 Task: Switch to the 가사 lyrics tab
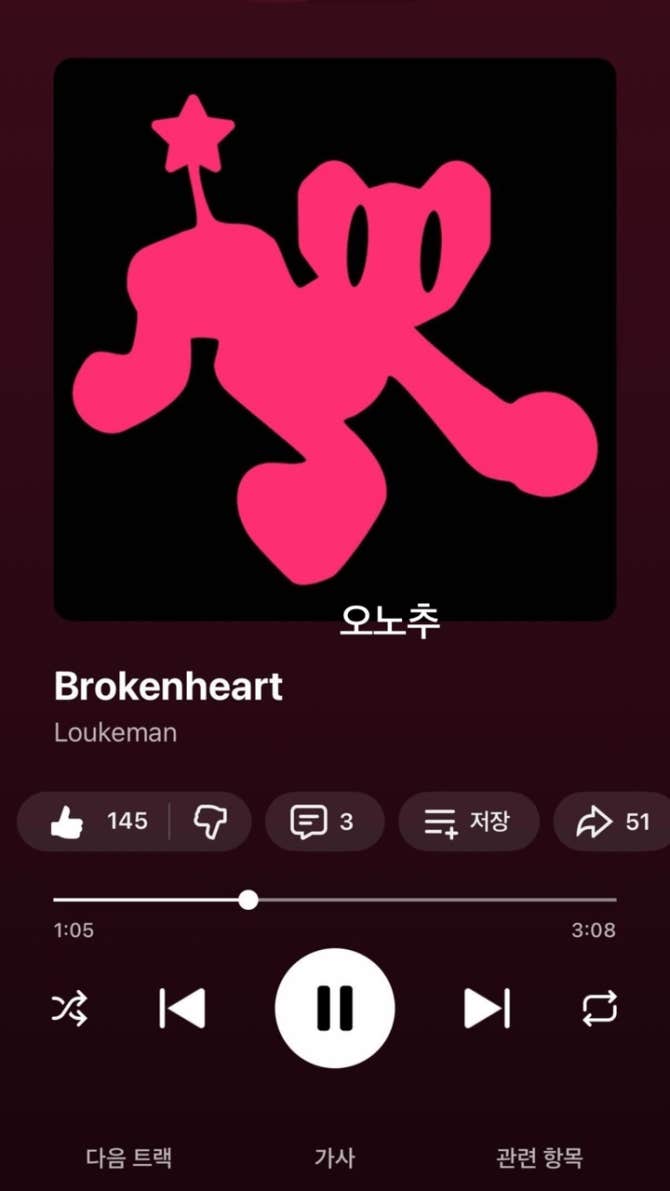pos(335,1158)
